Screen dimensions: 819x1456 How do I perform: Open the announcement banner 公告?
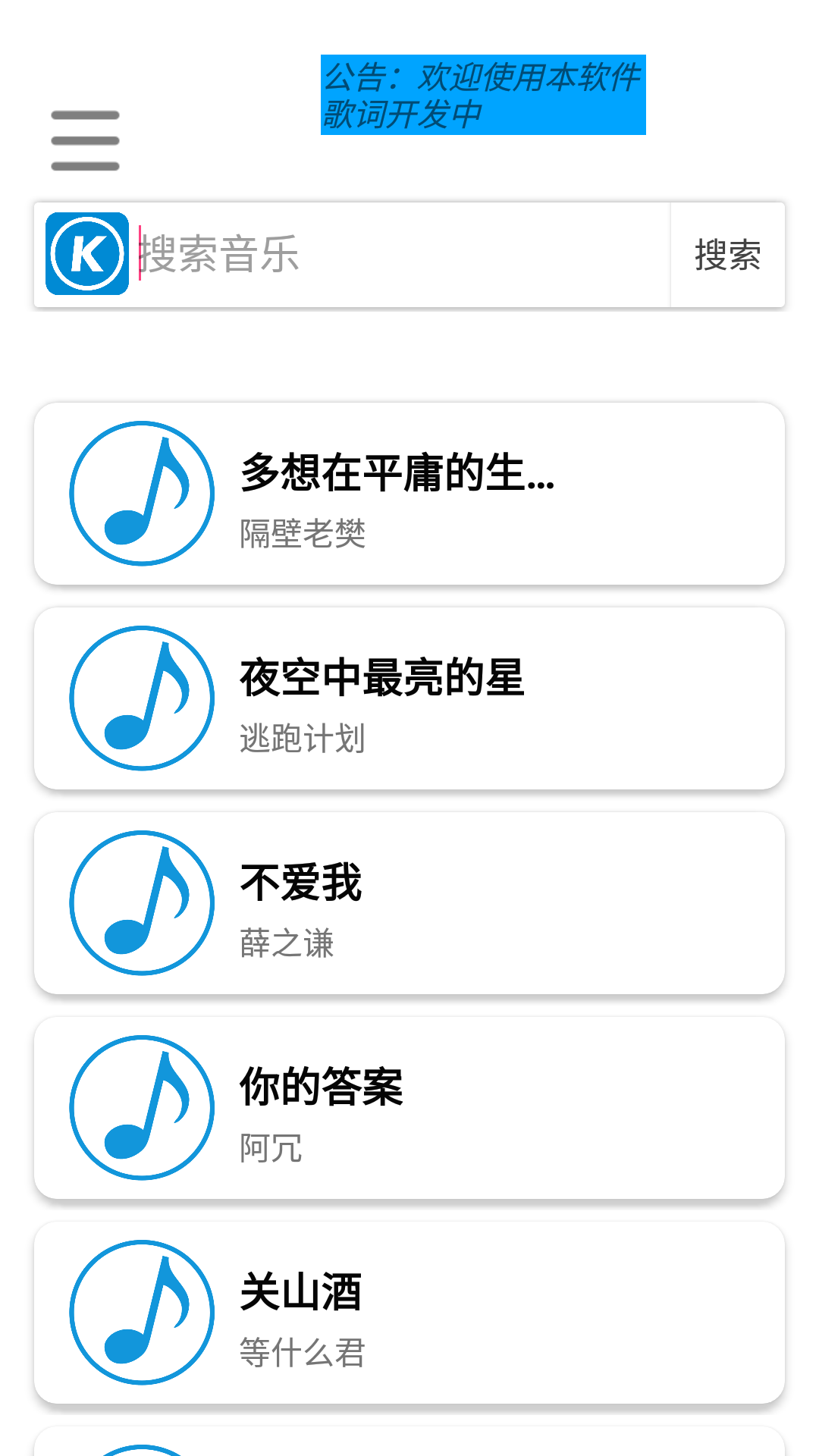coord(483,93)
